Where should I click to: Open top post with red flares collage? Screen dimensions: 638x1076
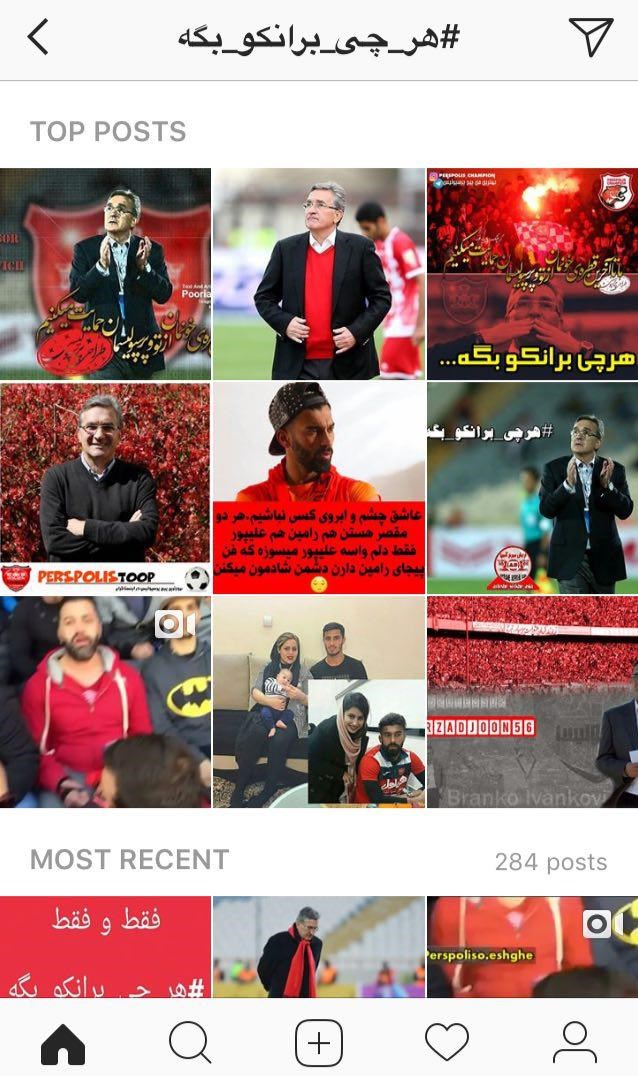(x=532, y=274)
